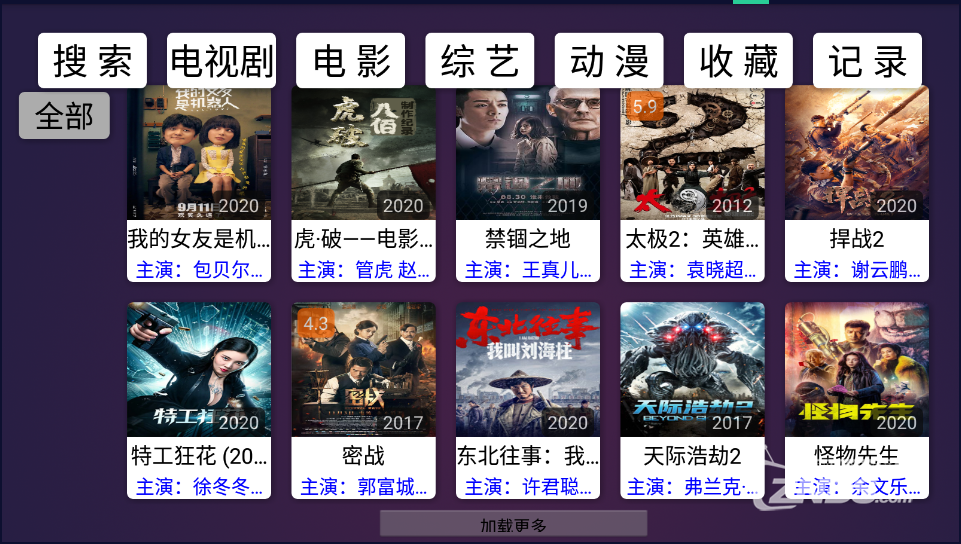
Task: Open the 记录 history tab
Action: tap(867, 61)
